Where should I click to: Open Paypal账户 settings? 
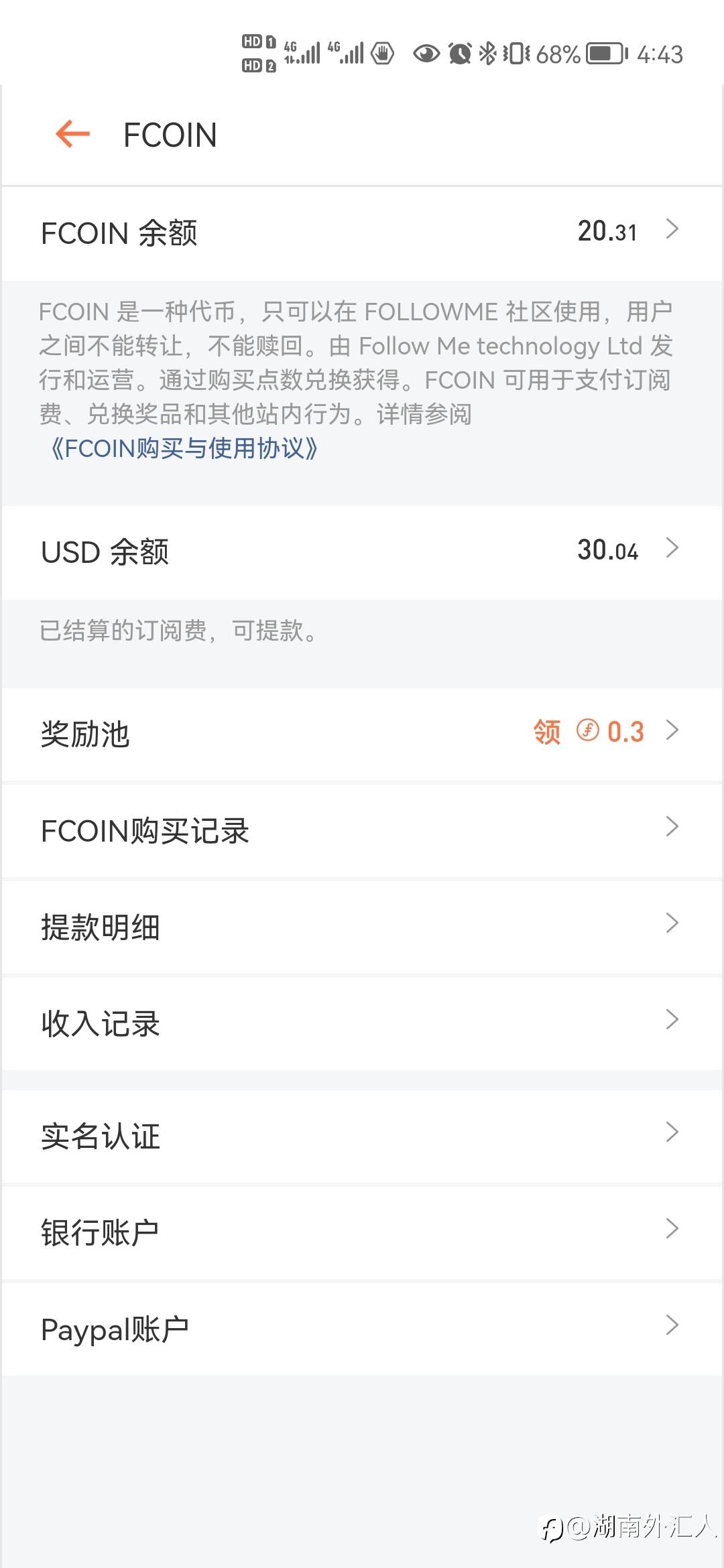[362, 1329]
